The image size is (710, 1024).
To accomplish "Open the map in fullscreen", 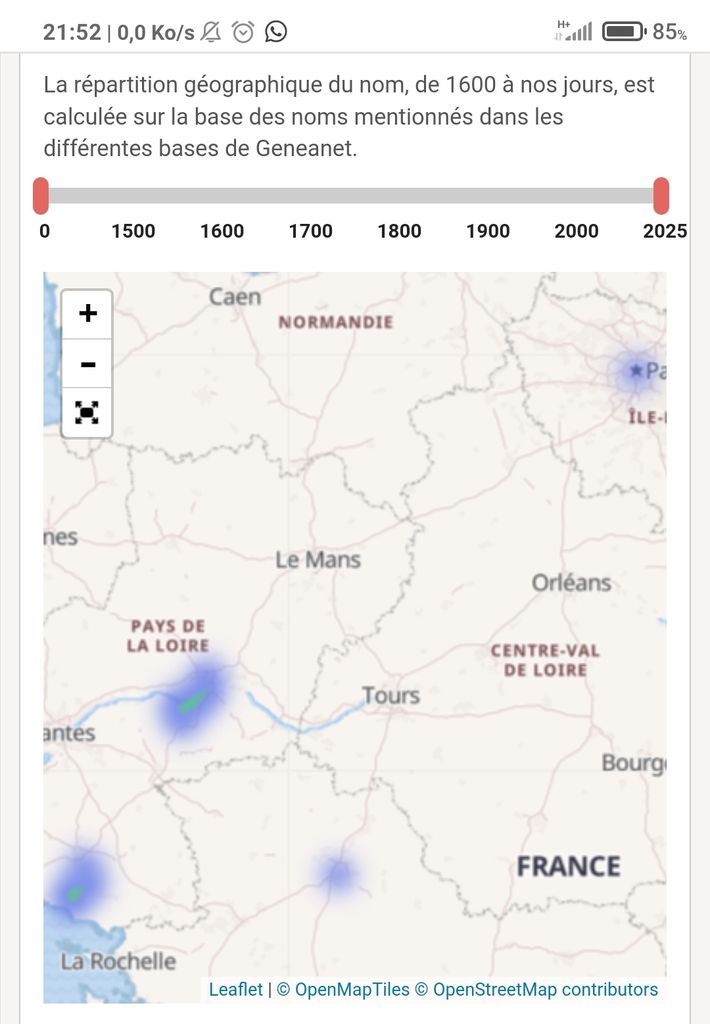I will click(x=87, y=412).
